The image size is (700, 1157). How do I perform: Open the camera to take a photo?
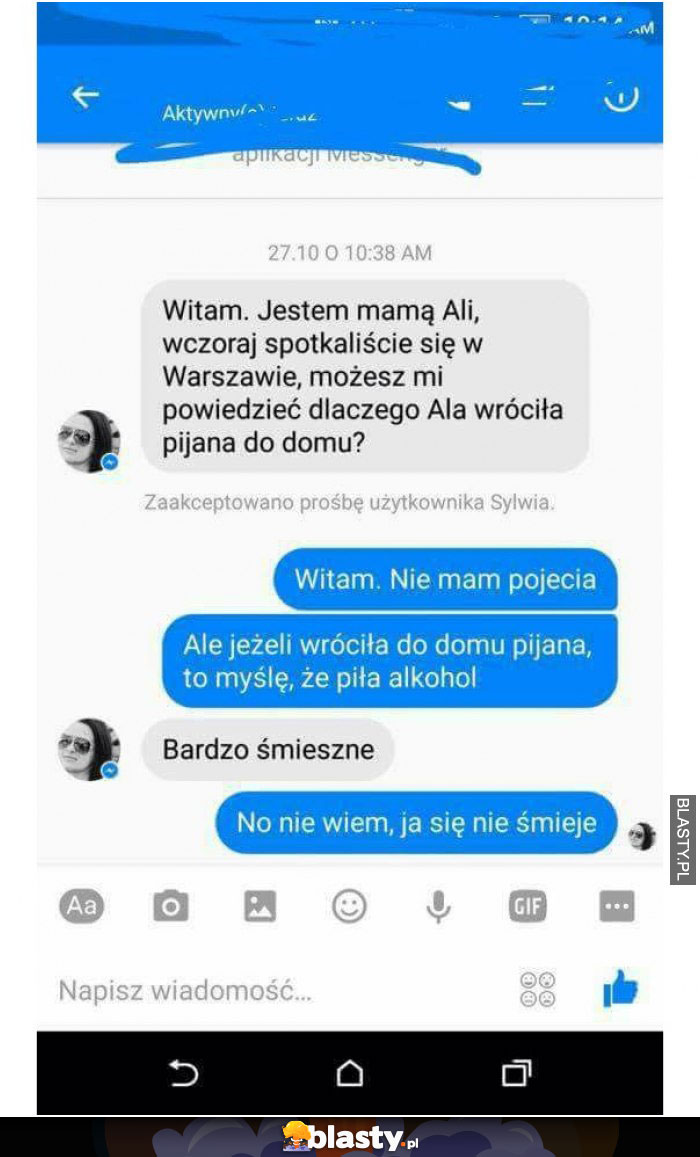171,906
